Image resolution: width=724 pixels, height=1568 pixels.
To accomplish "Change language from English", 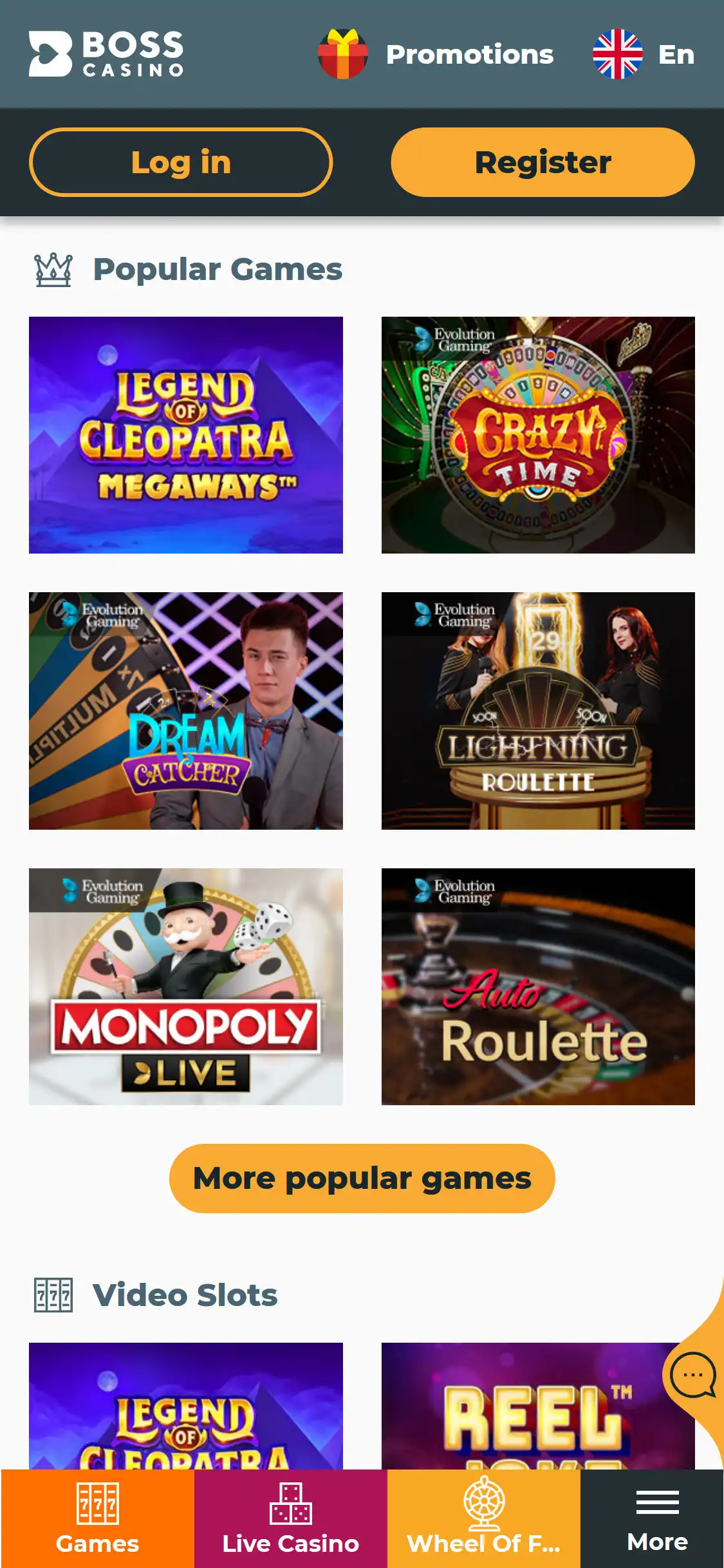I will click(644, 55).
